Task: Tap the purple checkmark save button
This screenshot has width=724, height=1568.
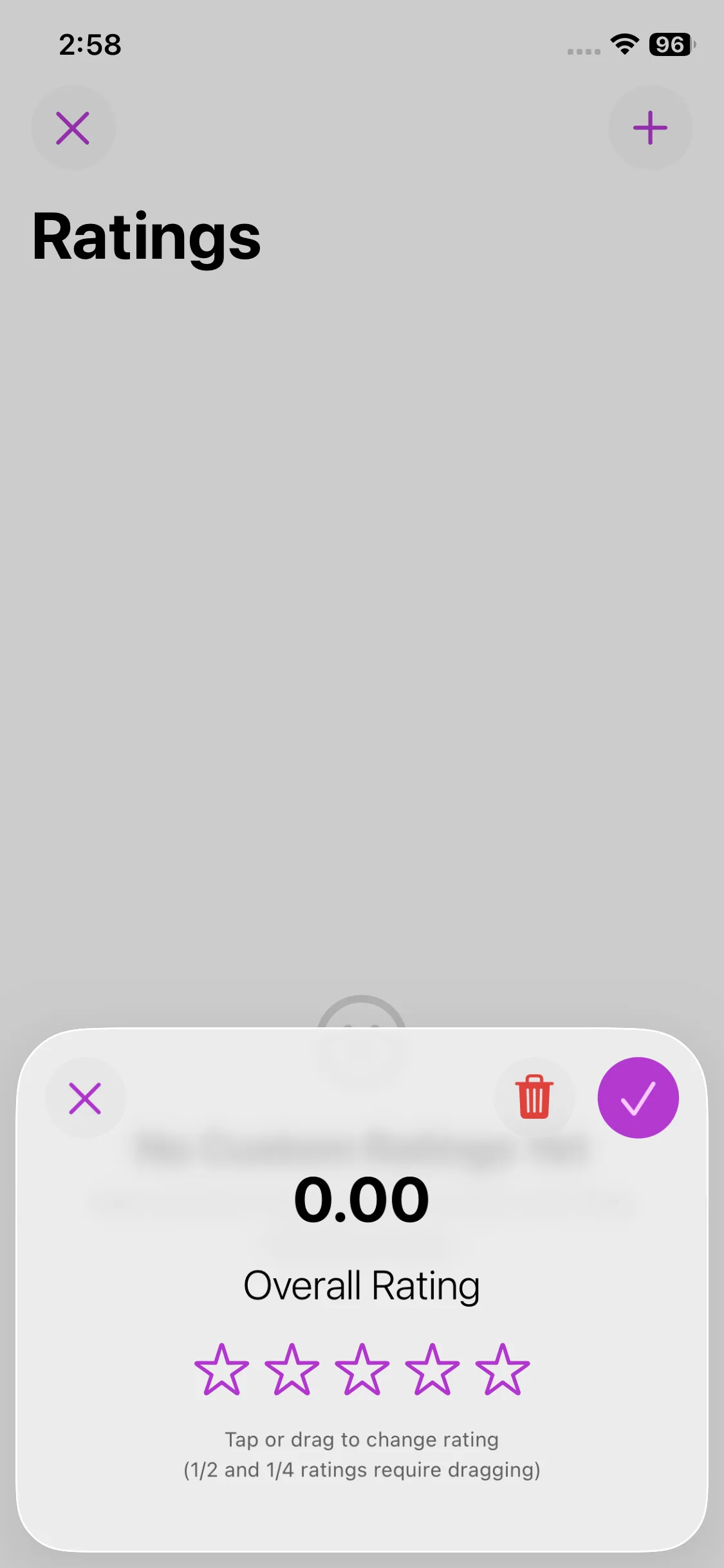Action: tap(638, 1098)
